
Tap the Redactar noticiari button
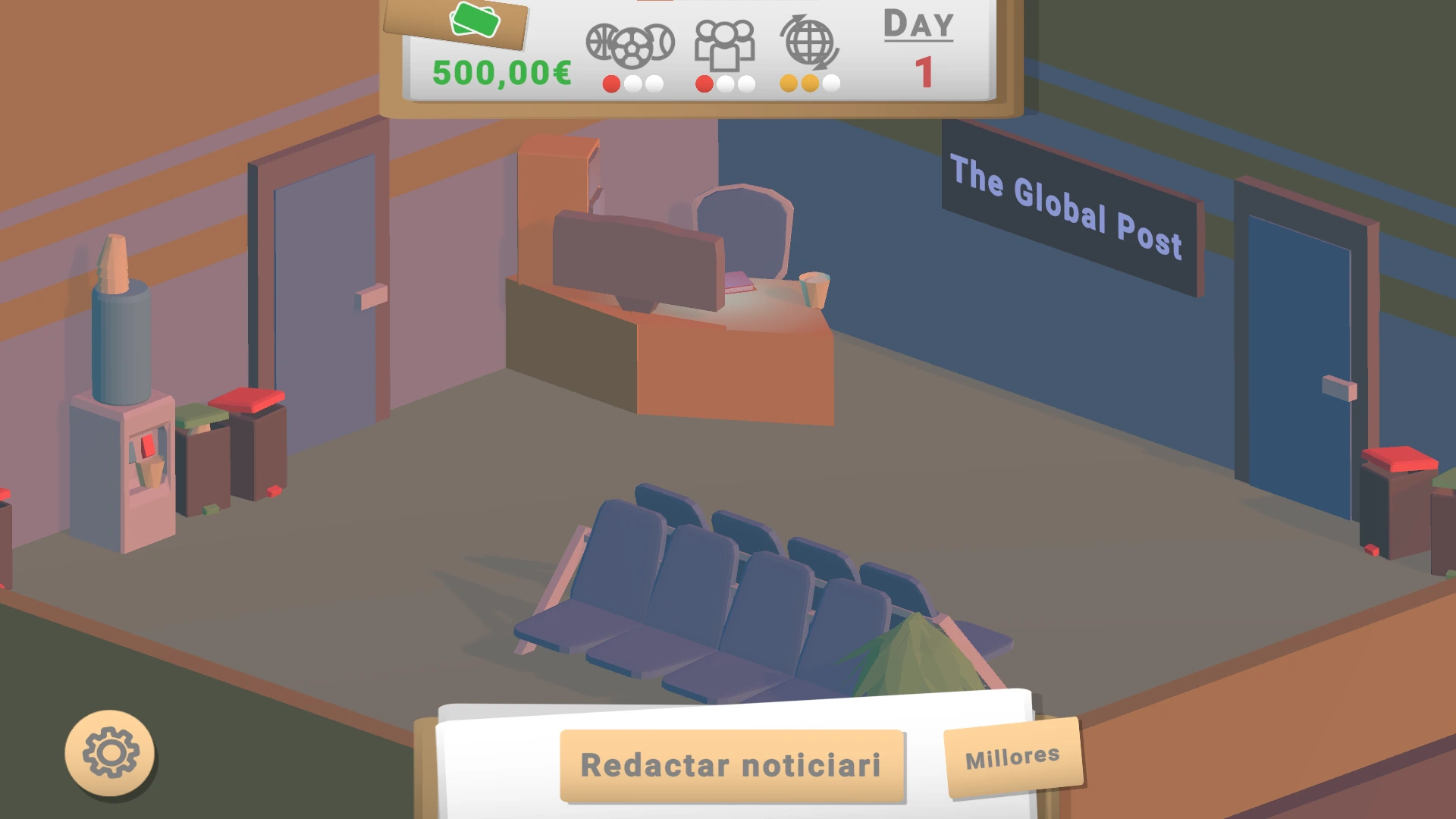coord(731,765)
